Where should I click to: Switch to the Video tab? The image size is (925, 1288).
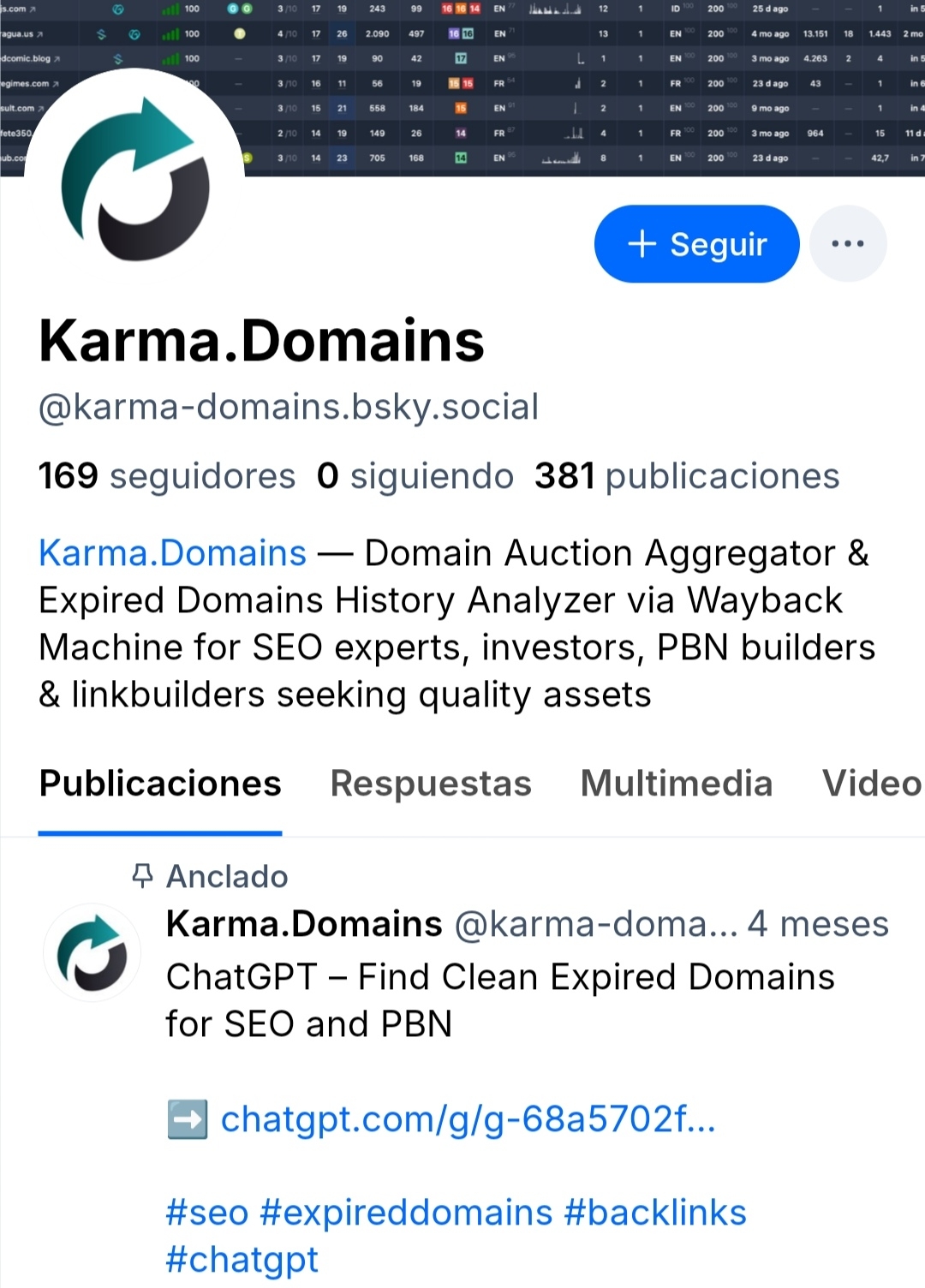click(x=871, y=784)
